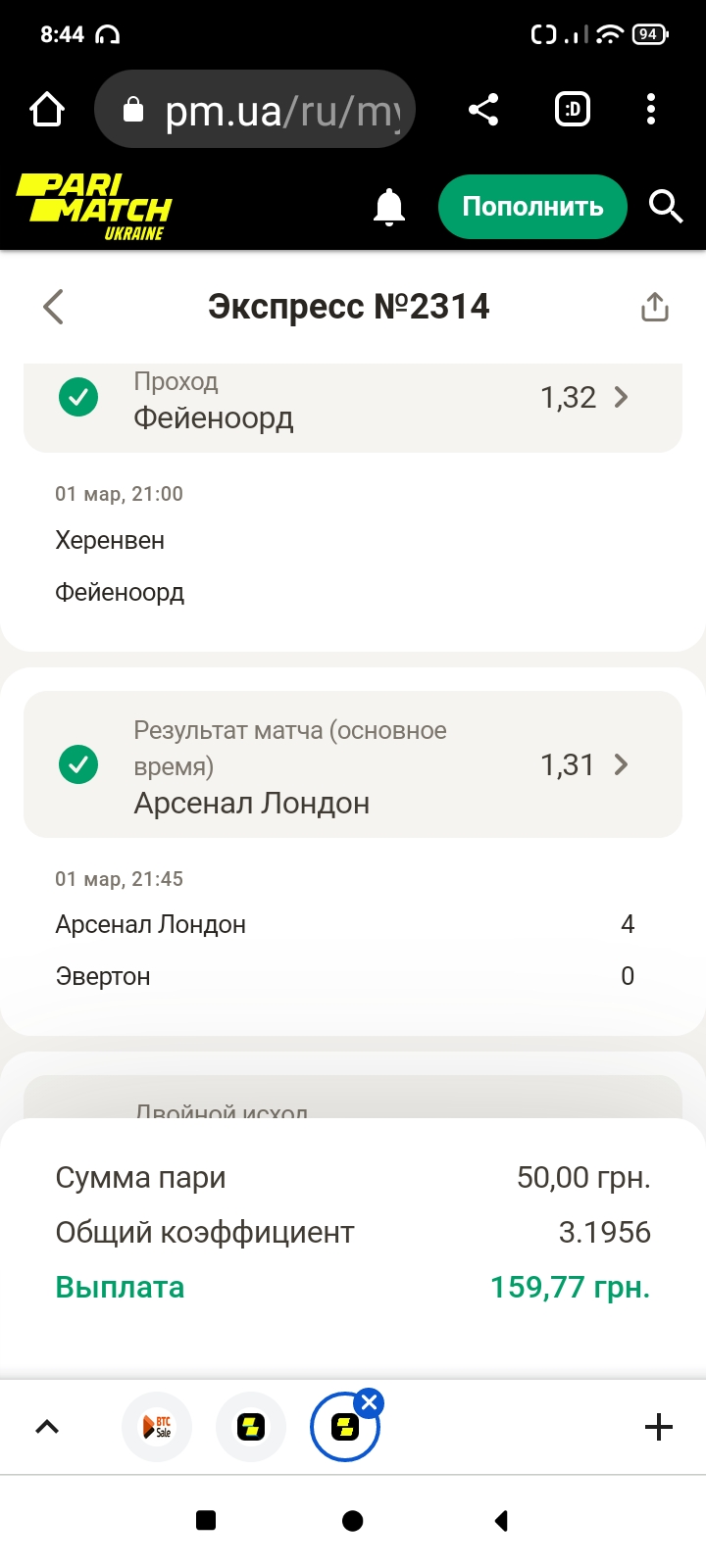Add a new browser tab
The image size is (706, 1568).
click(x=659, y=1427)
